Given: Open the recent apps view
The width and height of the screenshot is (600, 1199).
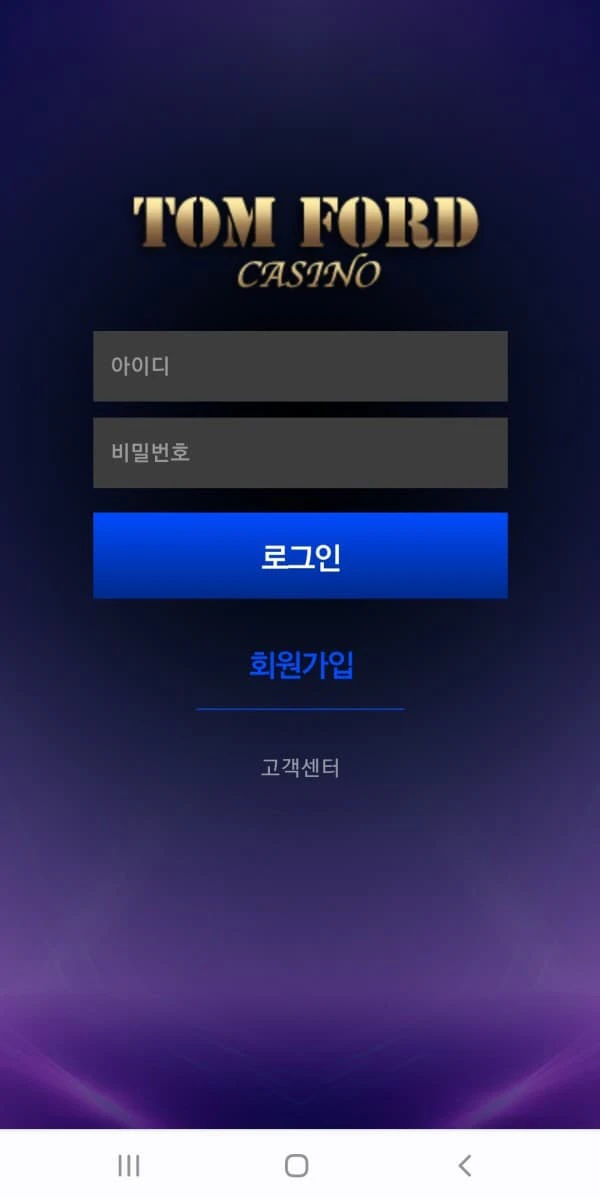Looking at the screenshot, I should point(129,1165).
